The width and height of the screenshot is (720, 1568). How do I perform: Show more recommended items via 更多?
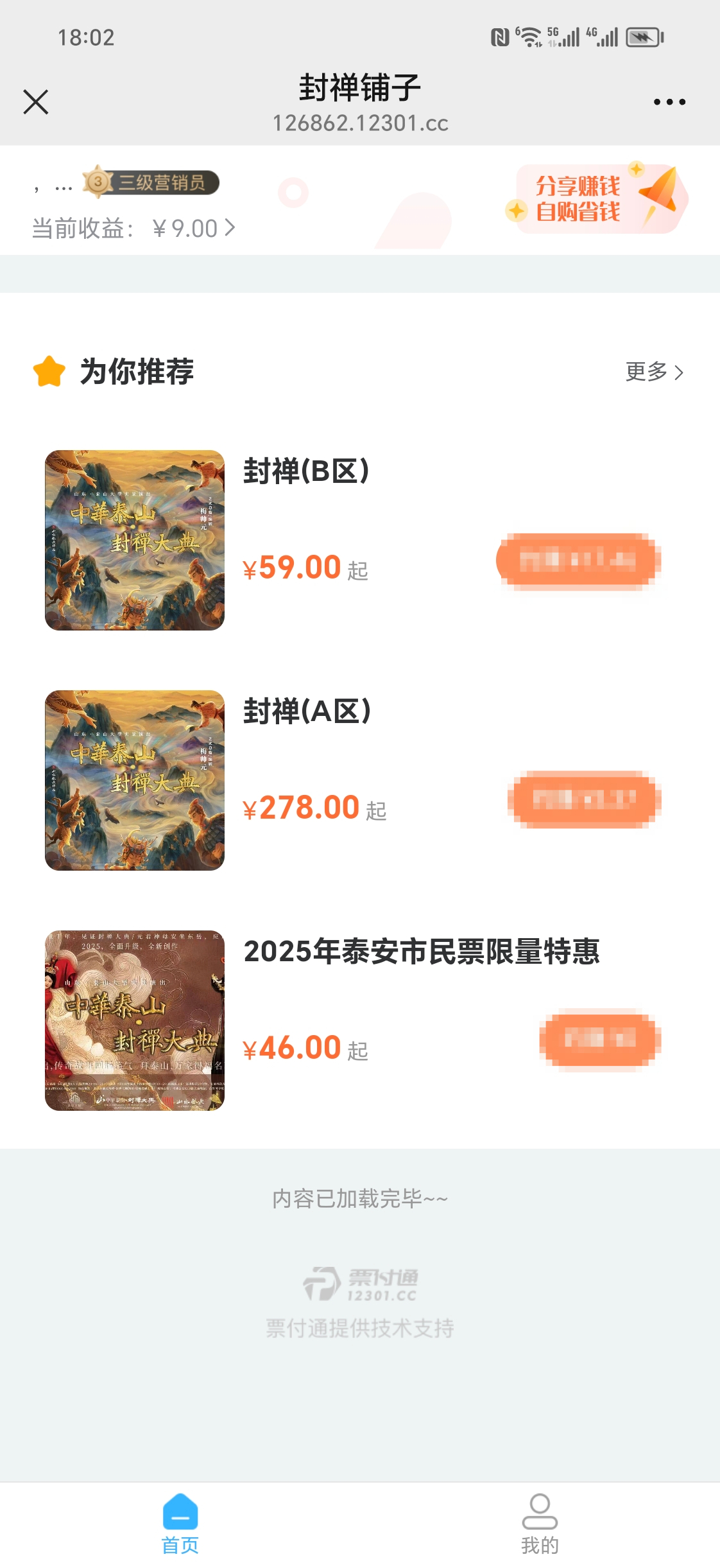[x=654, y=372]
